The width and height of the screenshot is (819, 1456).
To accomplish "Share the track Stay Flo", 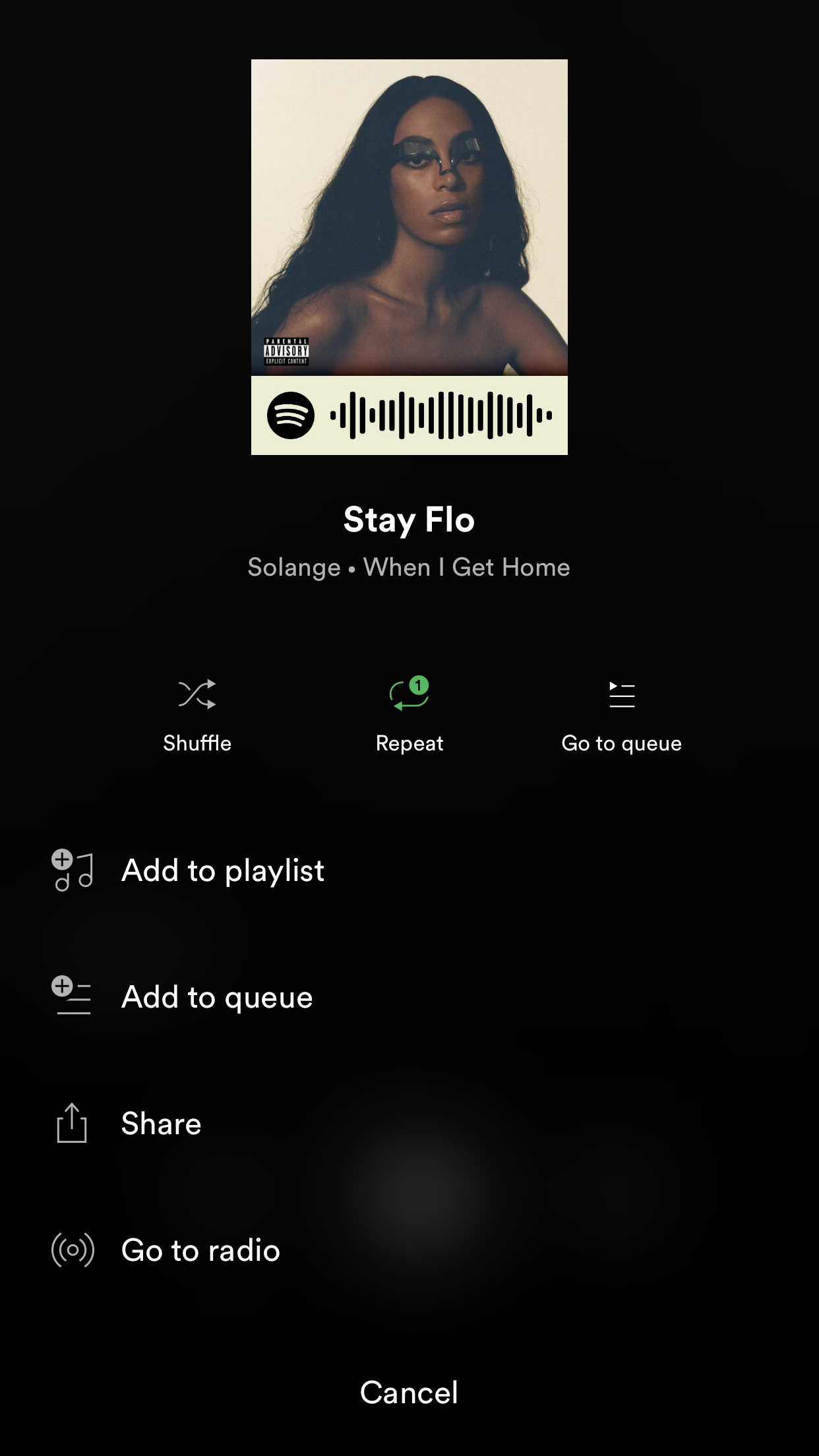I will pyautogui.click(x=162, y=1124).
